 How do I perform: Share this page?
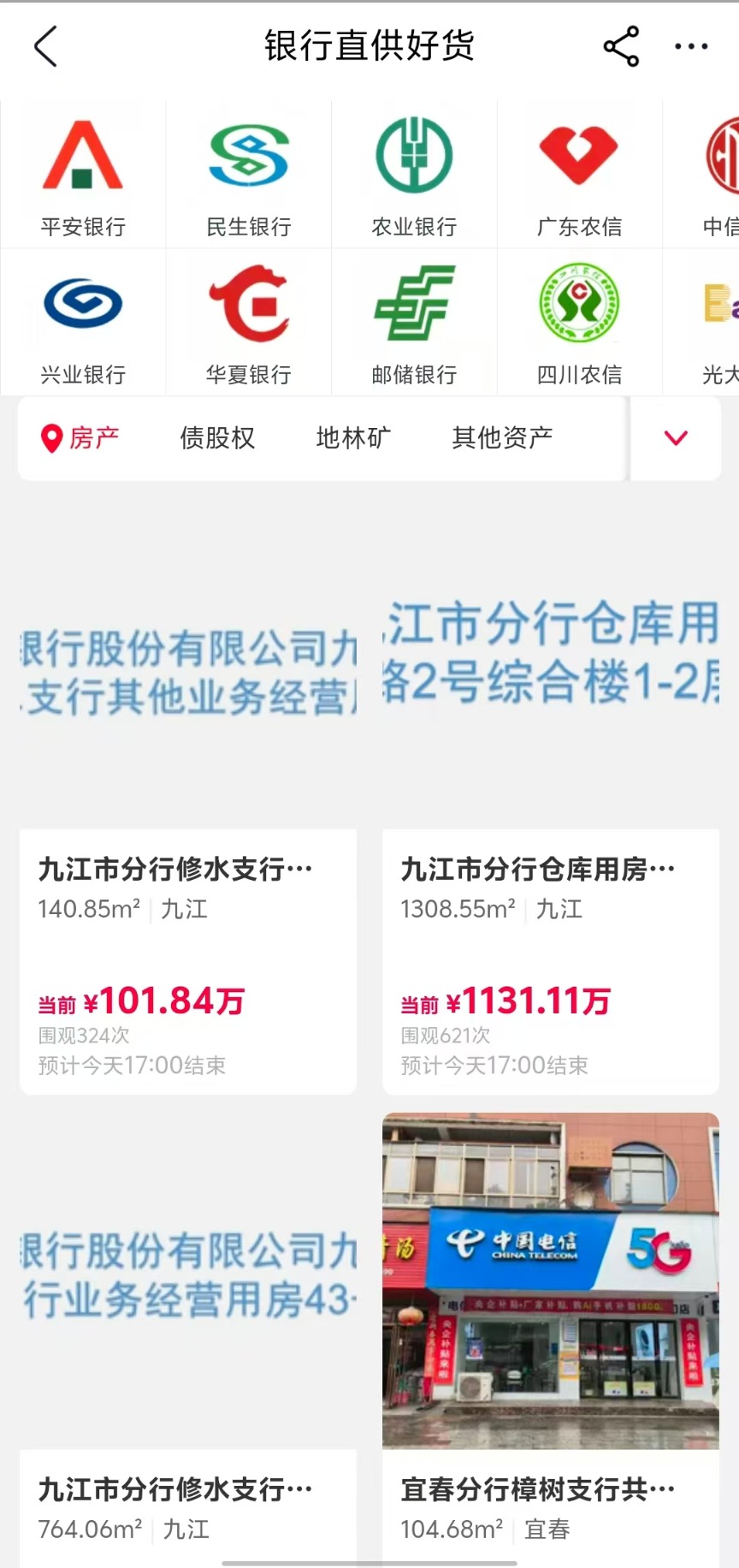(x=621, y=46)
